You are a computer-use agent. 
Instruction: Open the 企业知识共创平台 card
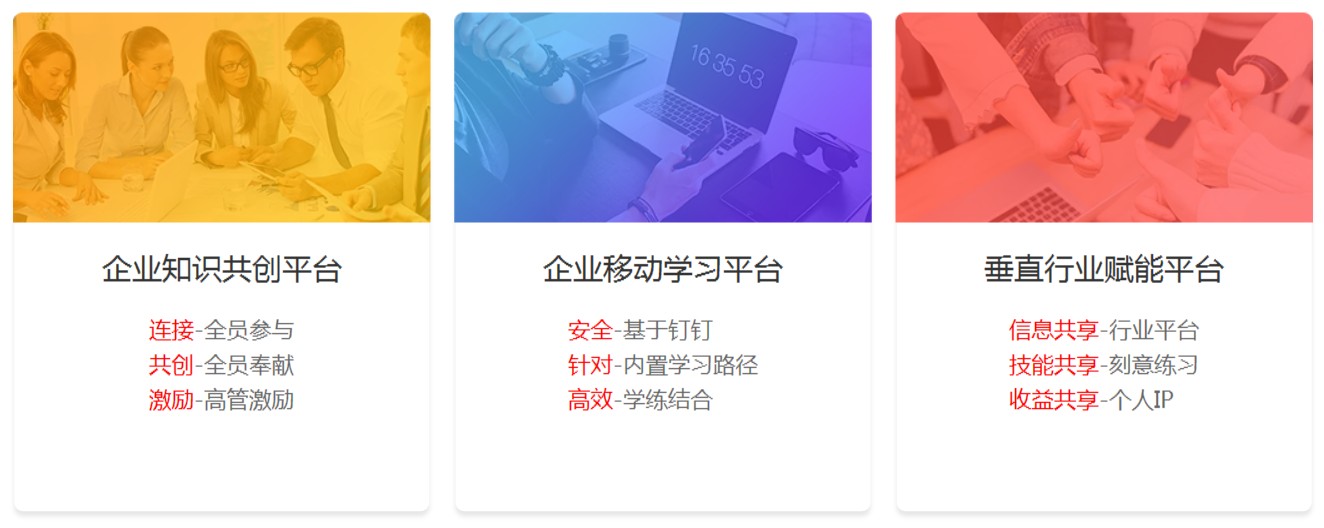[x=221, y=270]
